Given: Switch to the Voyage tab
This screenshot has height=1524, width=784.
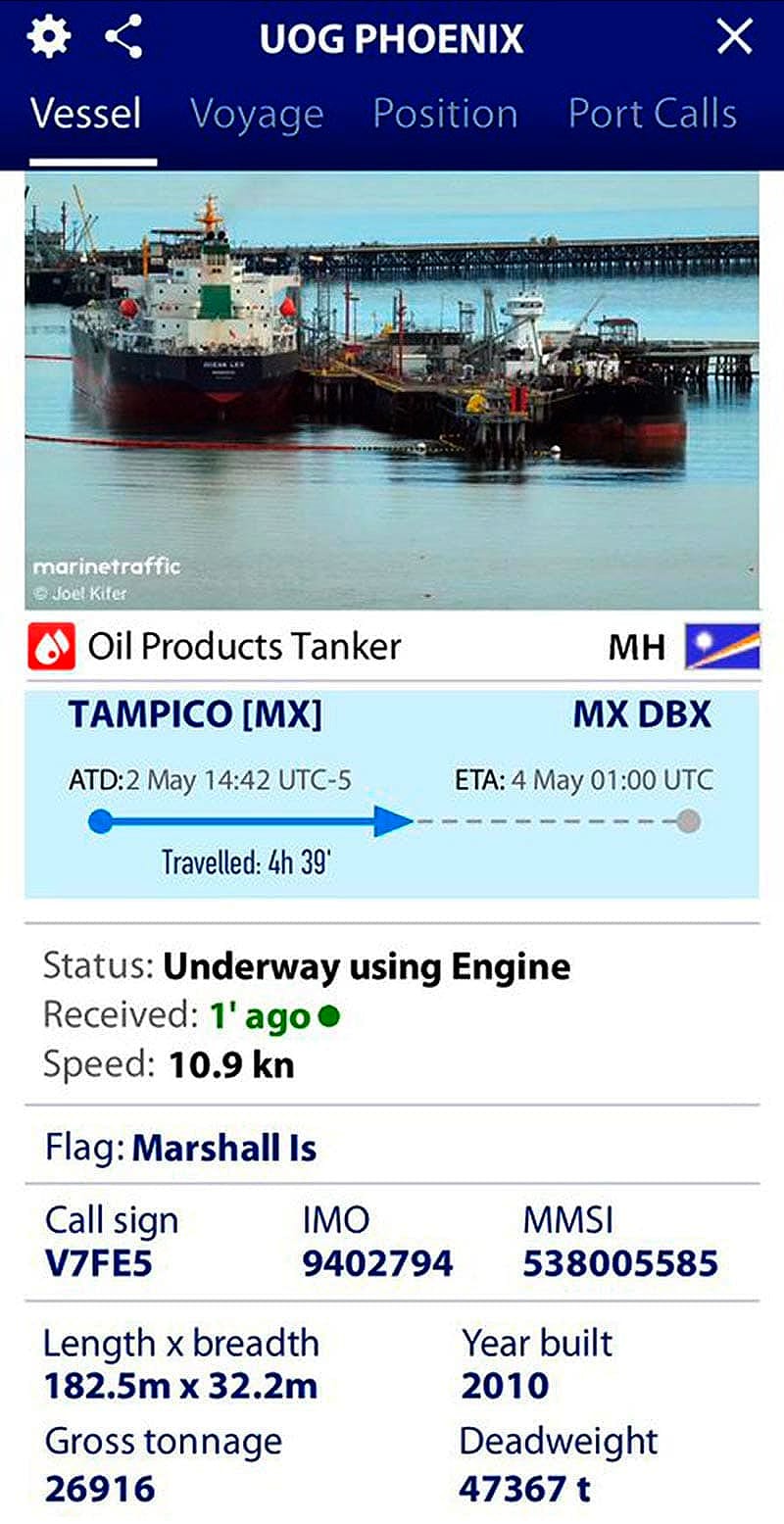Looking at the screenshot, I should coord(257,114).
